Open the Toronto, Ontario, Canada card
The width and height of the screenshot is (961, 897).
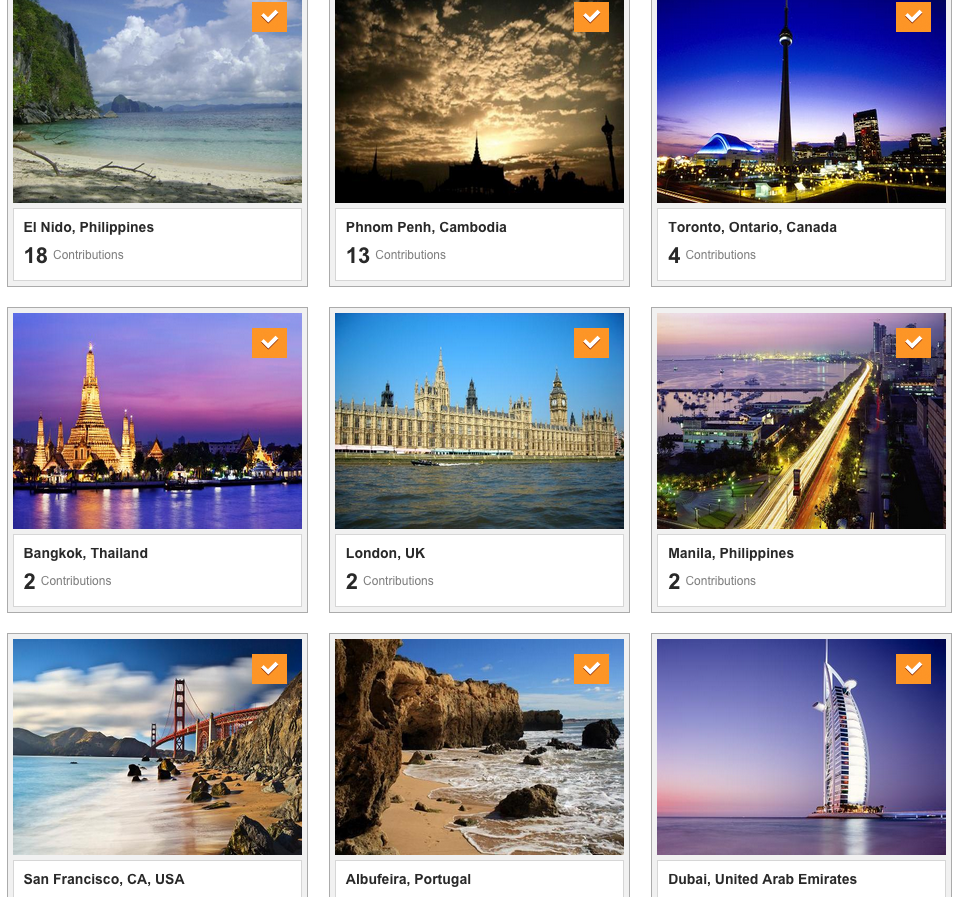[801, 110]
